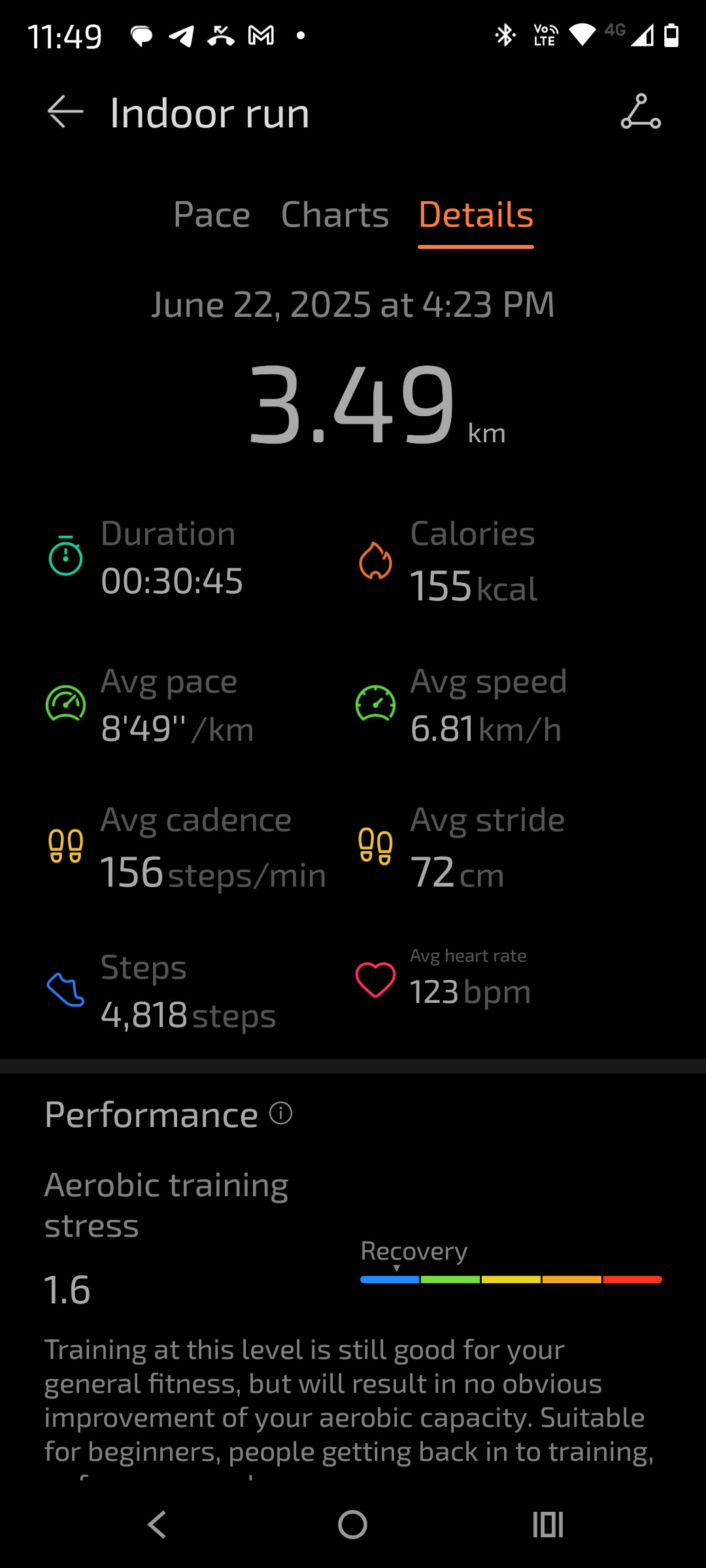Switch to the Pace tab
The width and height of the screenshot is (706, 1568).
[x=212, y=214]
